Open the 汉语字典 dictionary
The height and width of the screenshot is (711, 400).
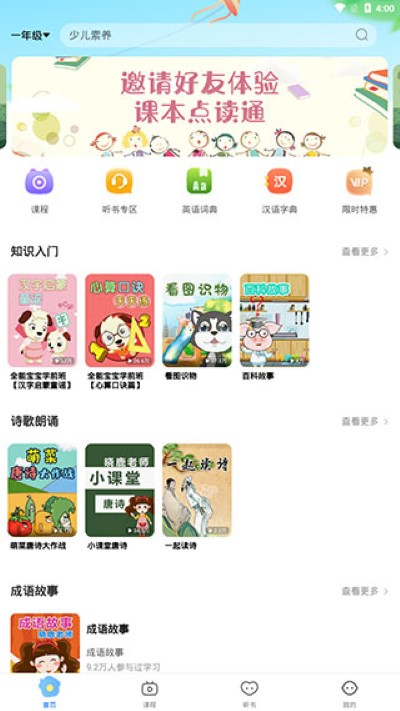point(279,190)
